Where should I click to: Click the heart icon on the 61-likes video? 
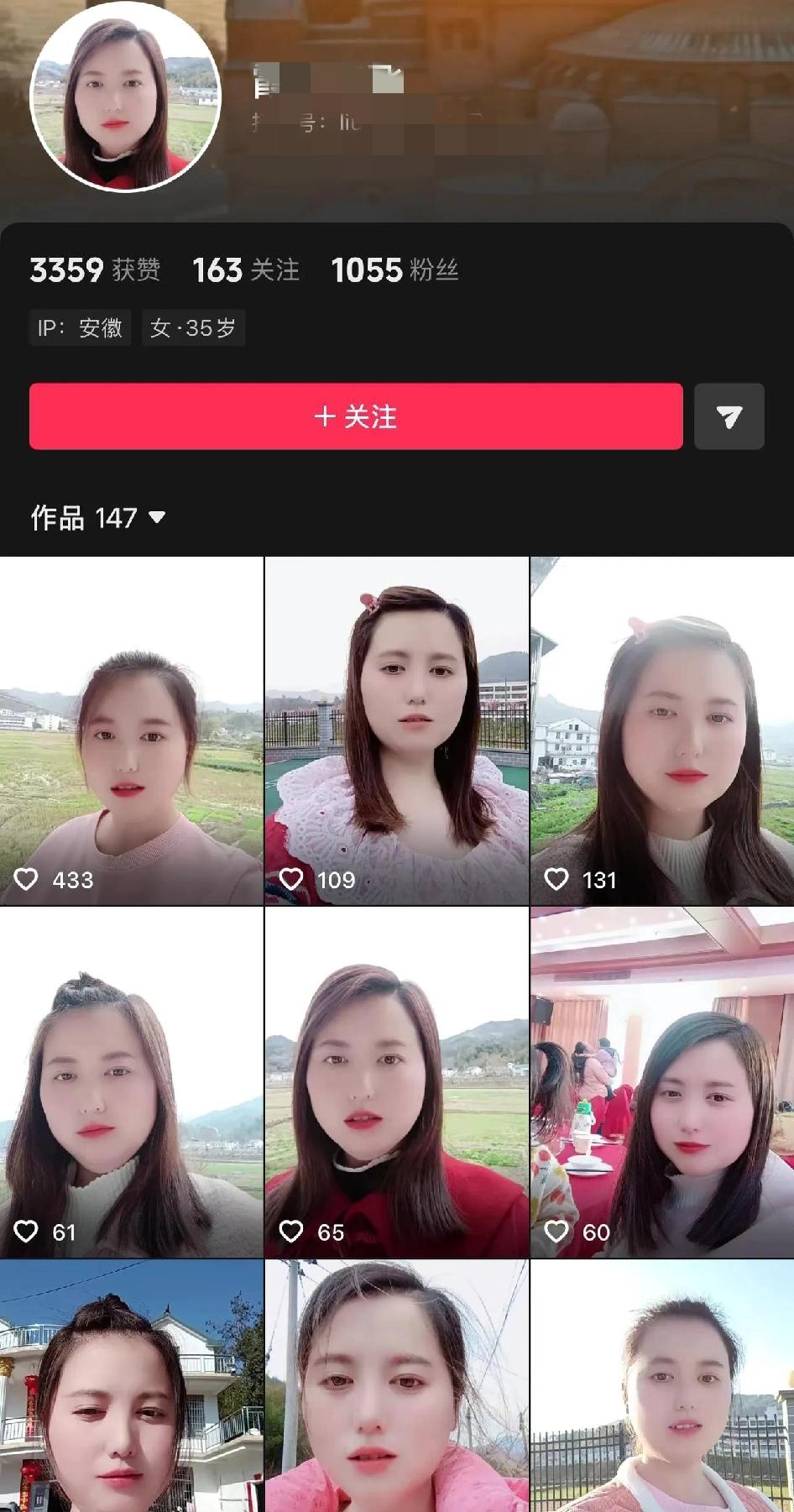coord(29,1231)
